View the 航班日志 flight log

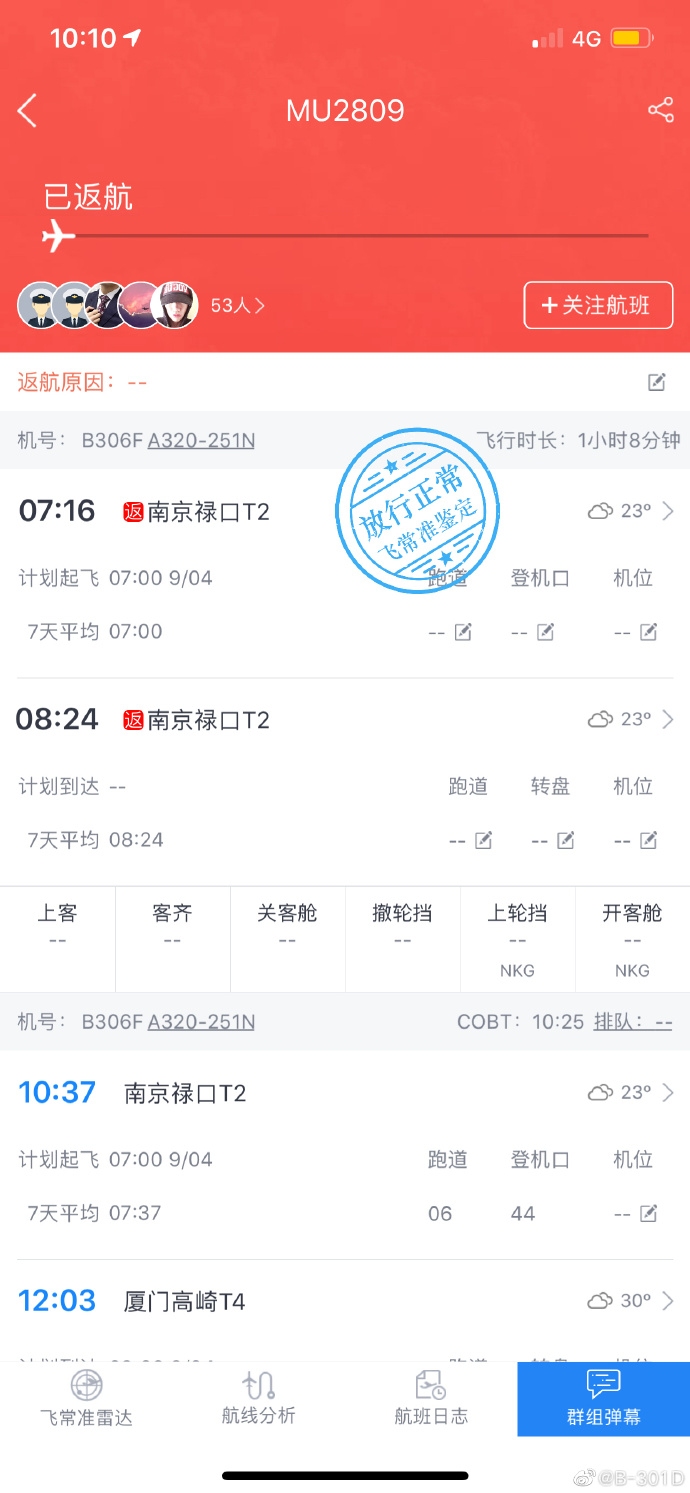pos(431,1399)
